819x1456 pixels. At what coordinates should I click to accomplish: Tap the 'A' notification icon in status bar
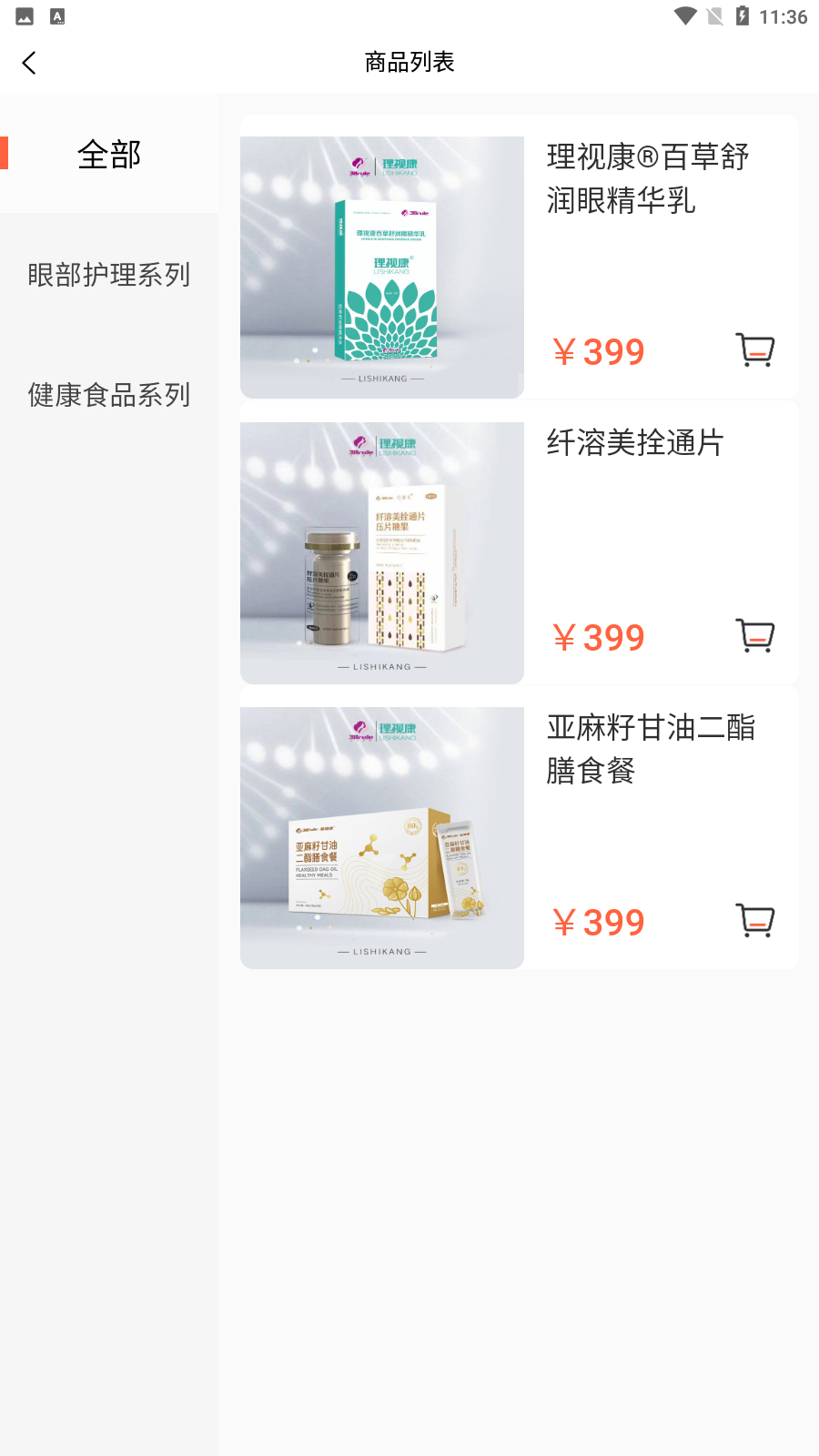[x=56, y=15]
